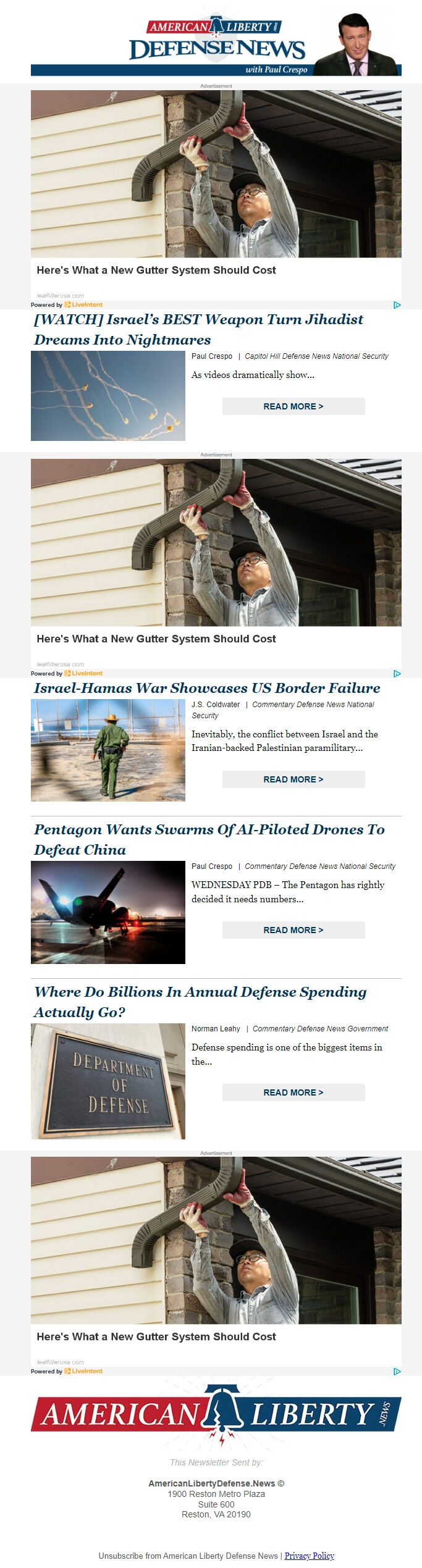Open READ MORE for Israel's BEST Weapon article
This screenshot has height=1568, width=422.
pos(293,406)
